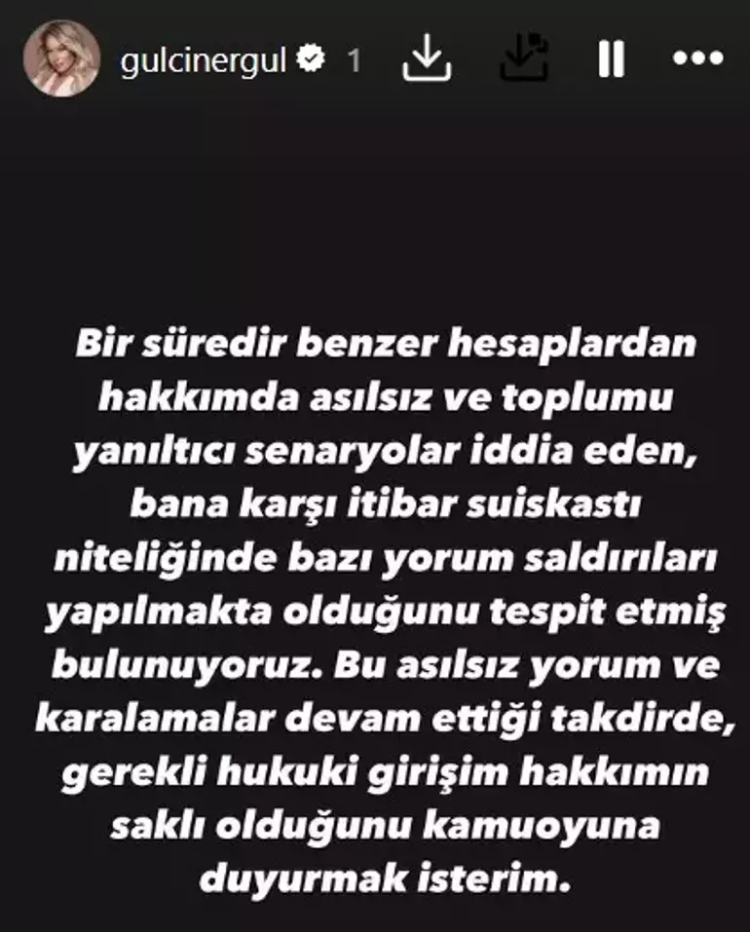Tap the download-all stories icon
Screen dimensions: 750x932
(525, 59)
